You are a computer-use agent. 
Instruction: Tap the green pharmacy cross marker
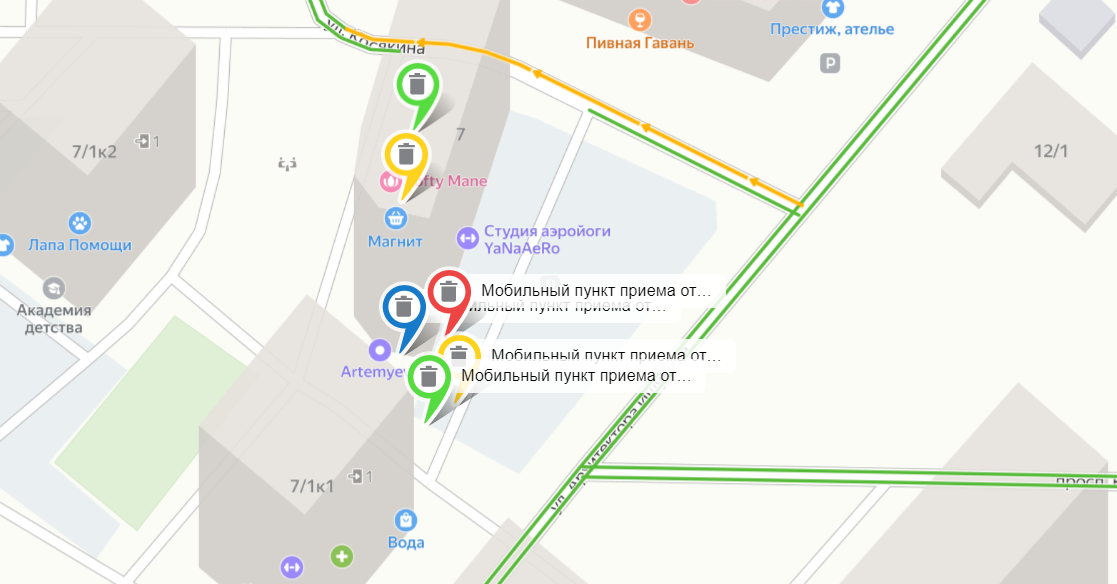coord(343,555)
